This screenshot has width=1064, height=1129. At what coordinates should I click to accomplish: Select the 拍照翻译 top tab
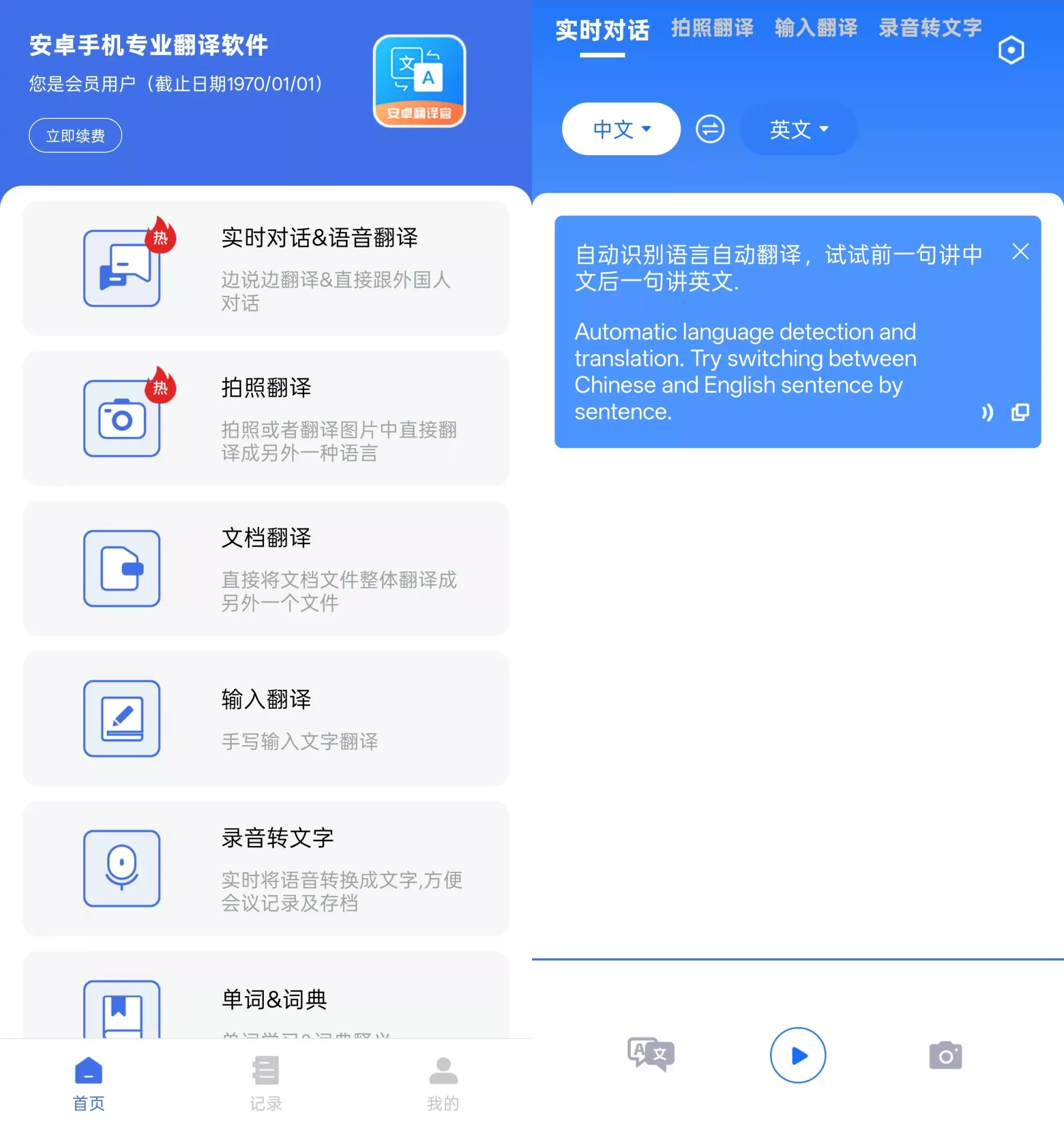click(x=712, y=27)
